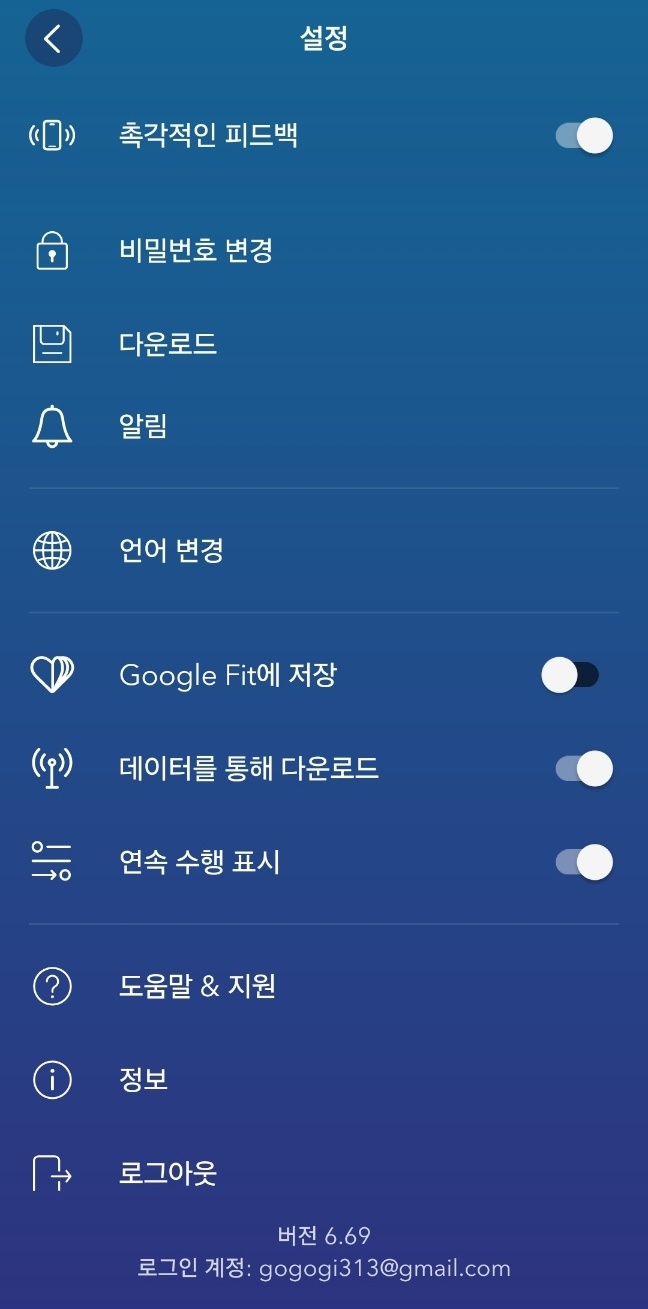Go back from the 설정 screen
The width and height of the screenshot is (648, 1309).
pyautogui.click(x=53, y=39)
